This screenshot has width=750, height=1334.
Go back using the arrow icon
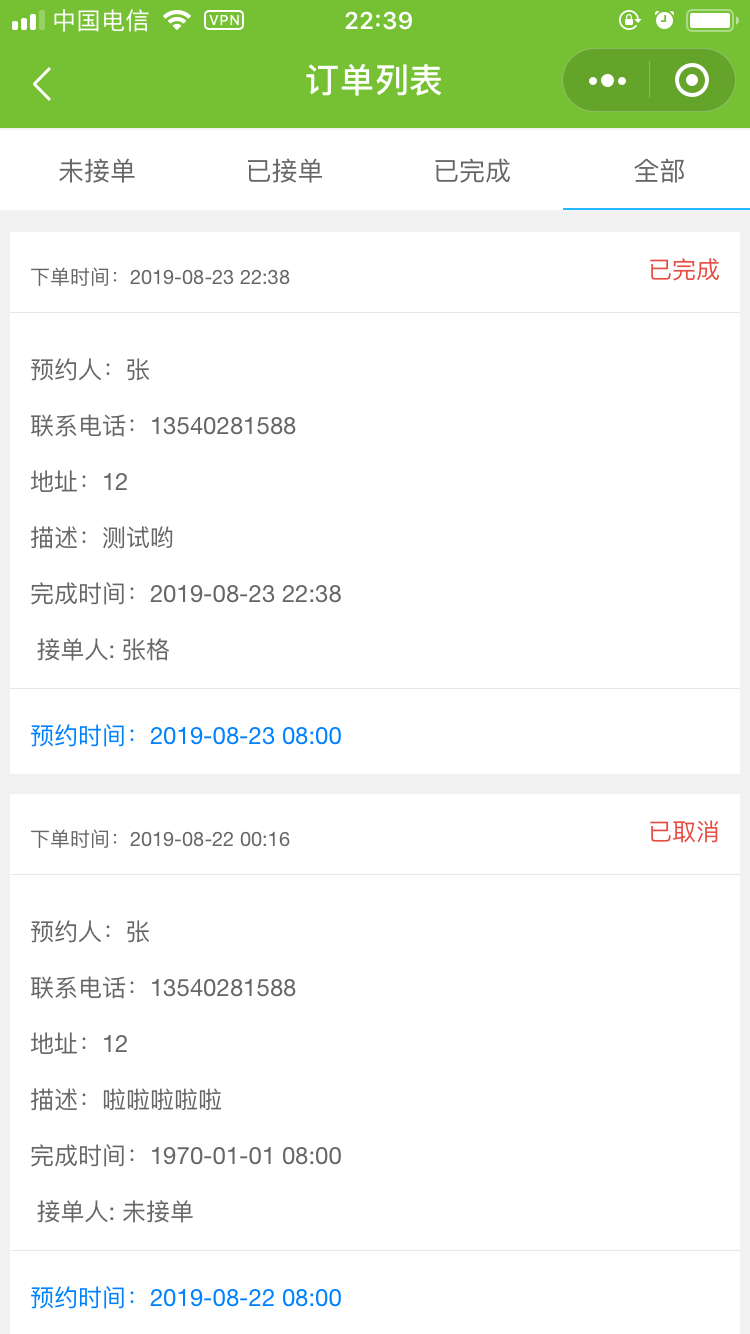[42, 84]
